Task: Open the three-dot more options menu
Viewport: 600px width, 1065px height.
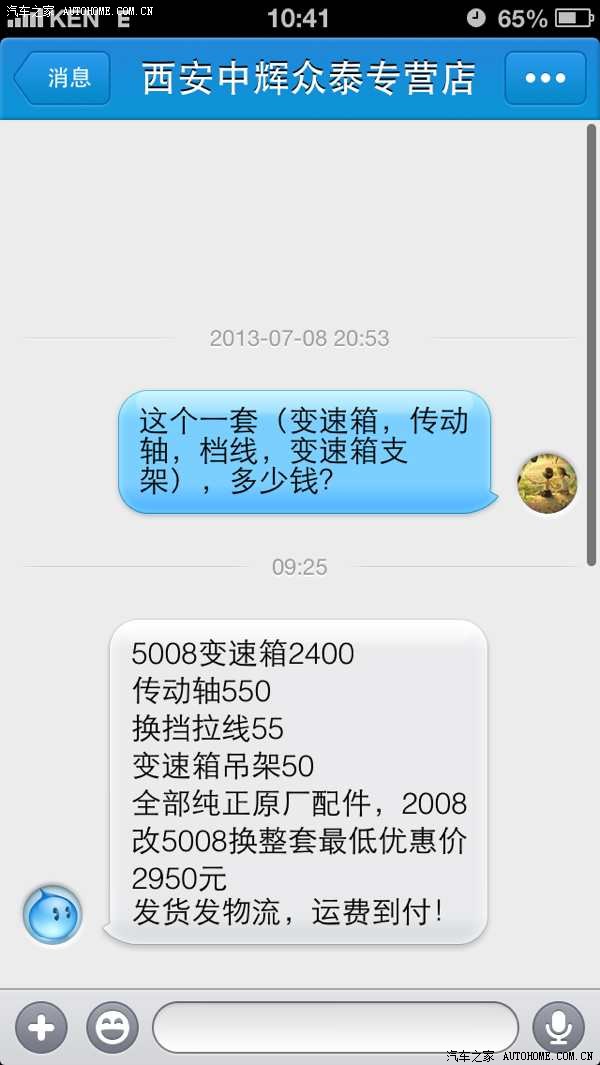Action: pyautogui.click(x=545, y=78)
